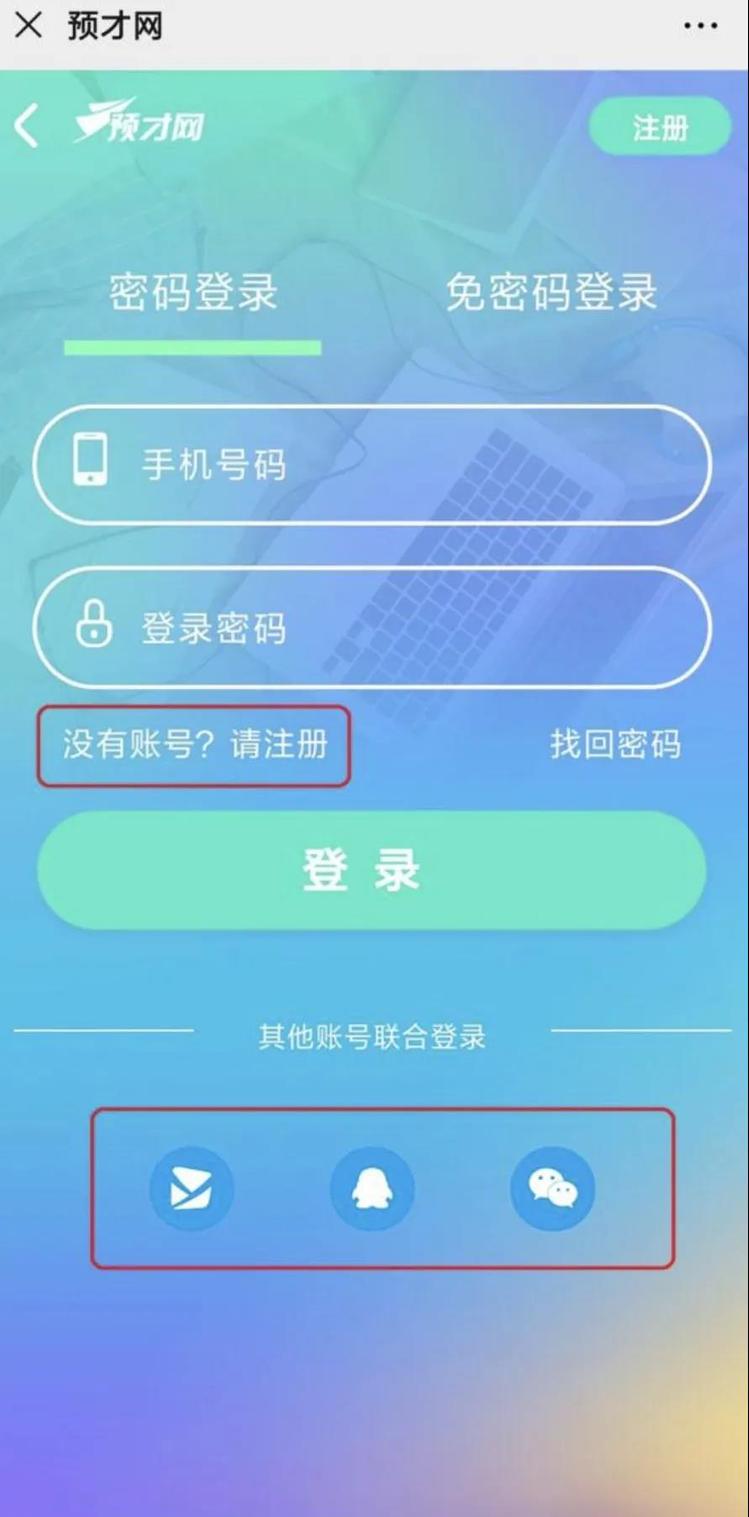Viewport: 749px width, 1517px height.
Task: Log in with the envelope icon account
Action: [191, 1190]
